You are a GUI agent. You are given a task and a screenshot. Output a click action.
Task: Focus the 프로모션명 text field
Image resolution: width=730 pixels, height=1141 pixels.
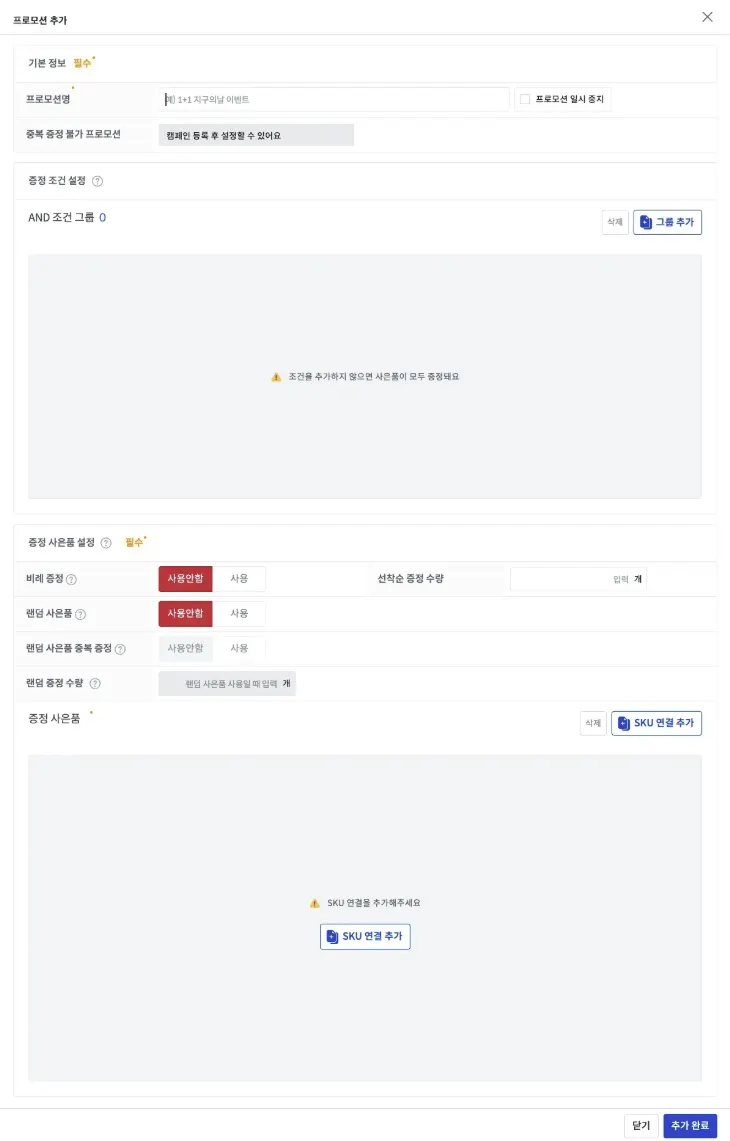[x=335, y=100]
